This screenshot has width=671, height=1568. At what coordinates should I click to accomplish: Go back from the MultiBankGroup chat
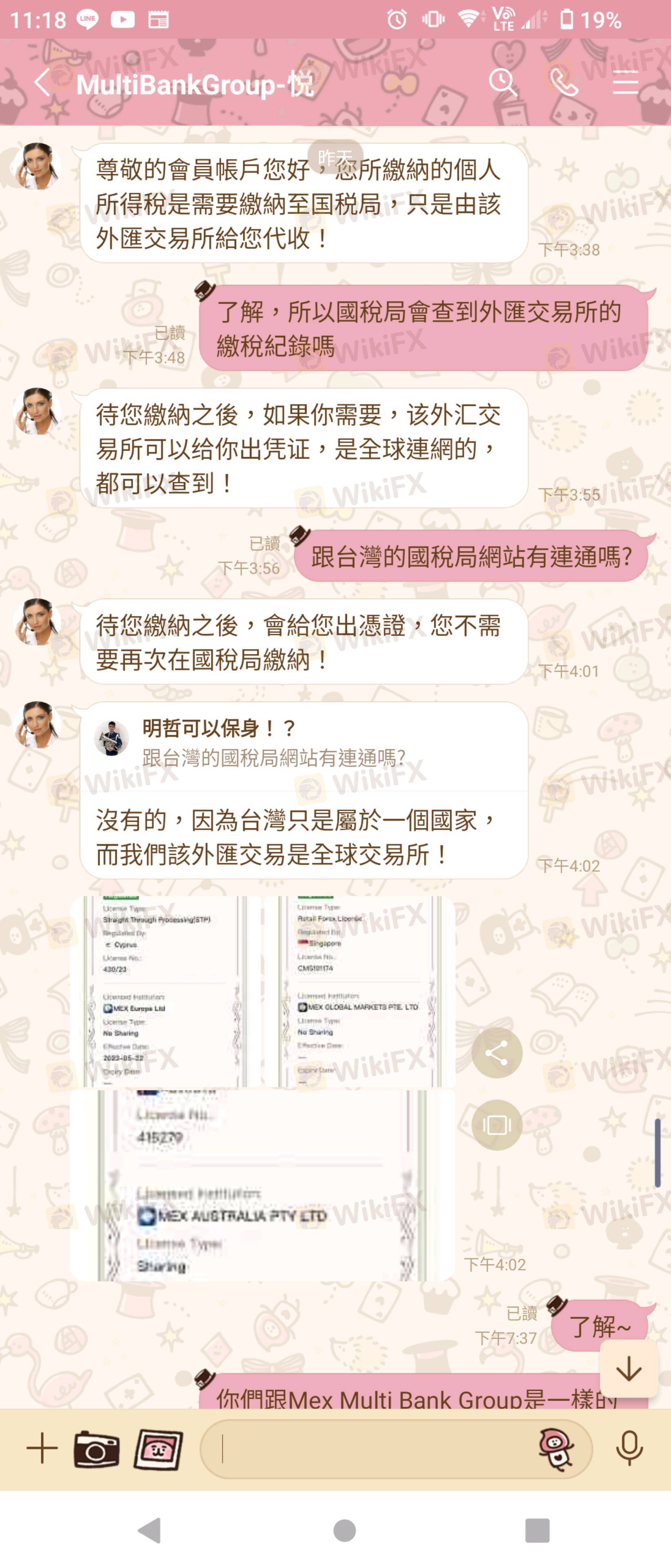click(x=41, y=83)
